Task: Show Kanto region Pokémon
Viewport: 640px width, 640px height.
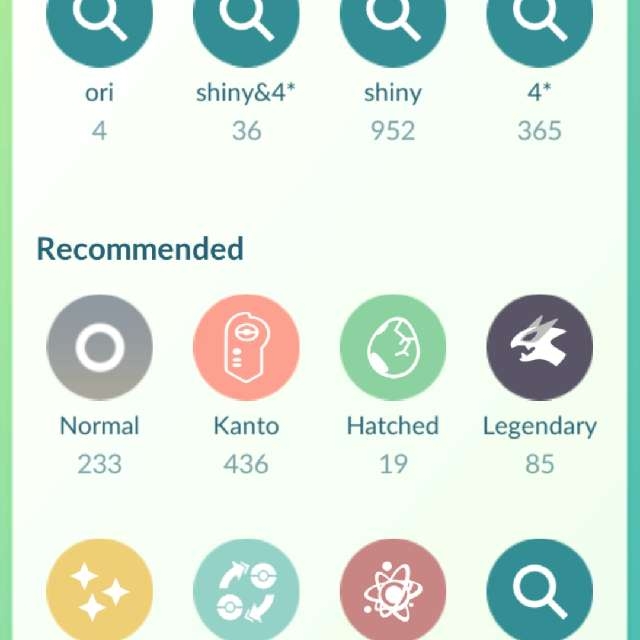Action: (246, 348)
